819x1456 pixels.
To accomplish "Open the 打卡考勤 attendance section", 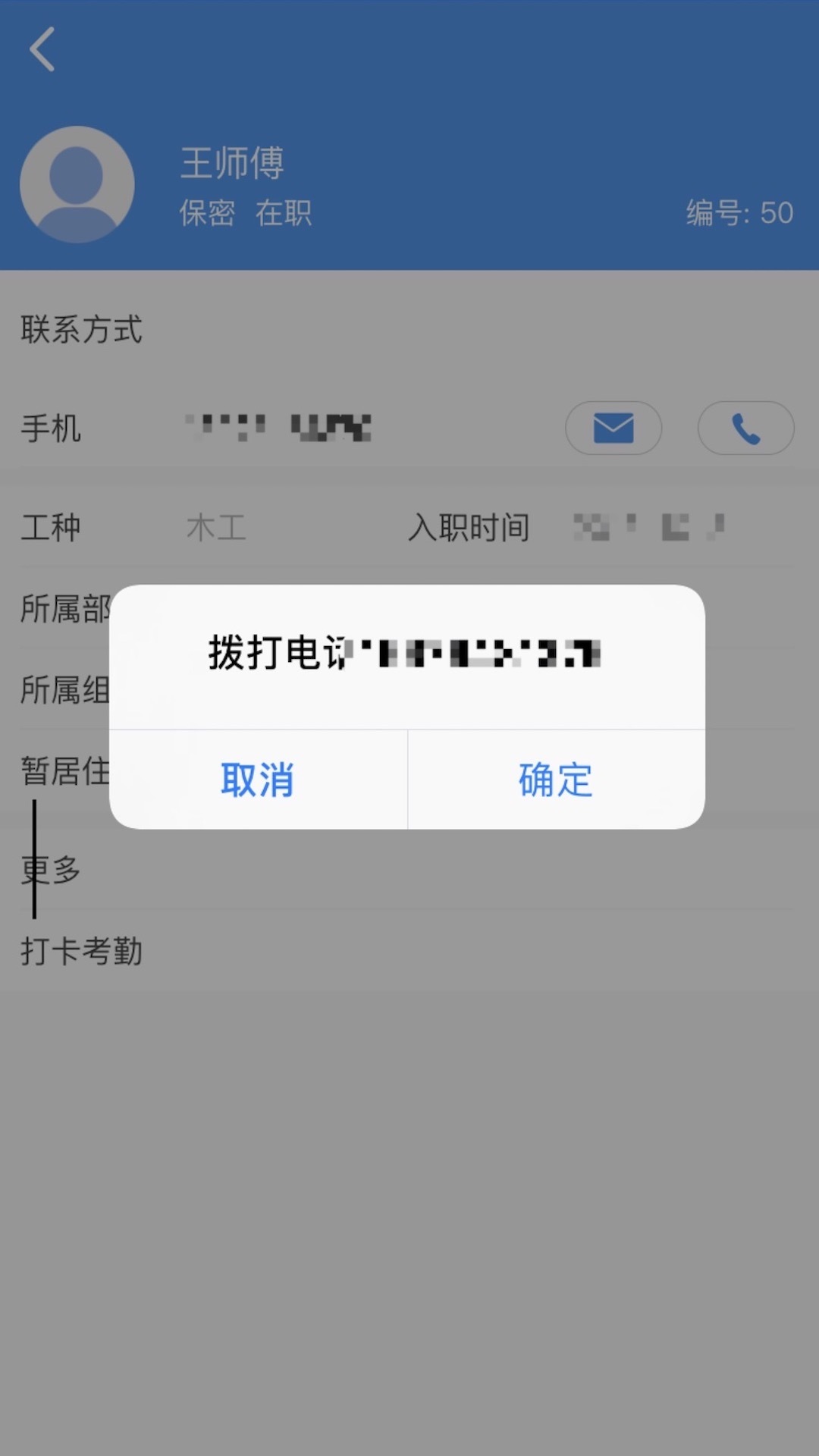I will [x=82, y=952].
